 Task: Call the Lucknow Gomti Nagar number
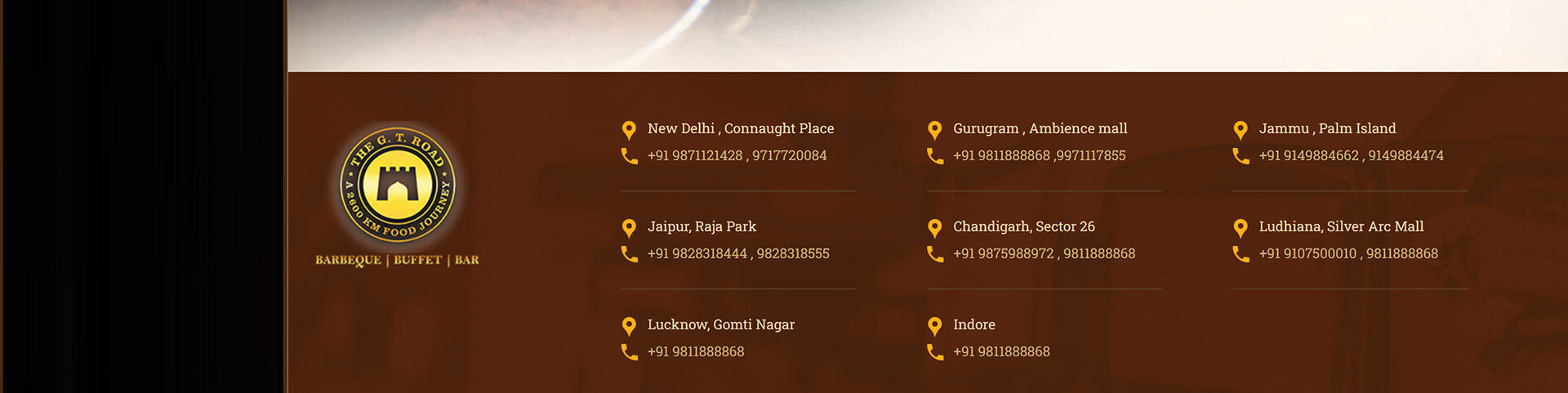point(695,351)
